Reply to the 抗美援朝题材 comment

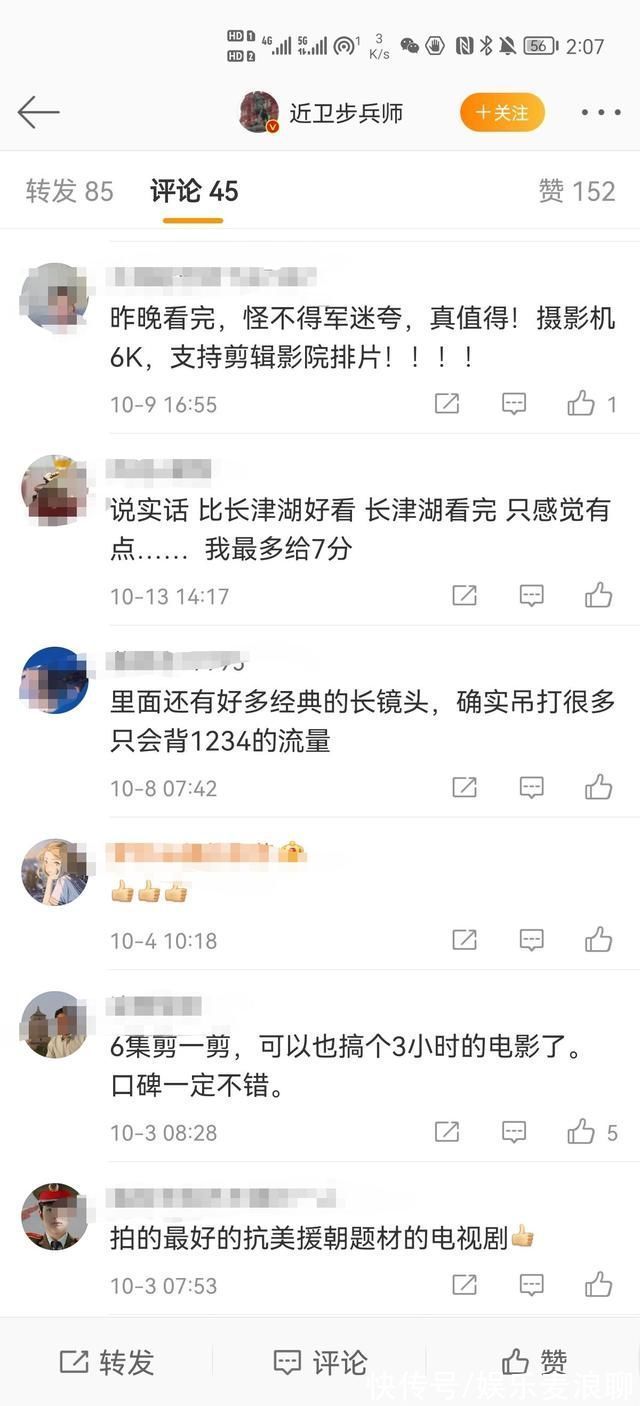tap(532, 1285)
